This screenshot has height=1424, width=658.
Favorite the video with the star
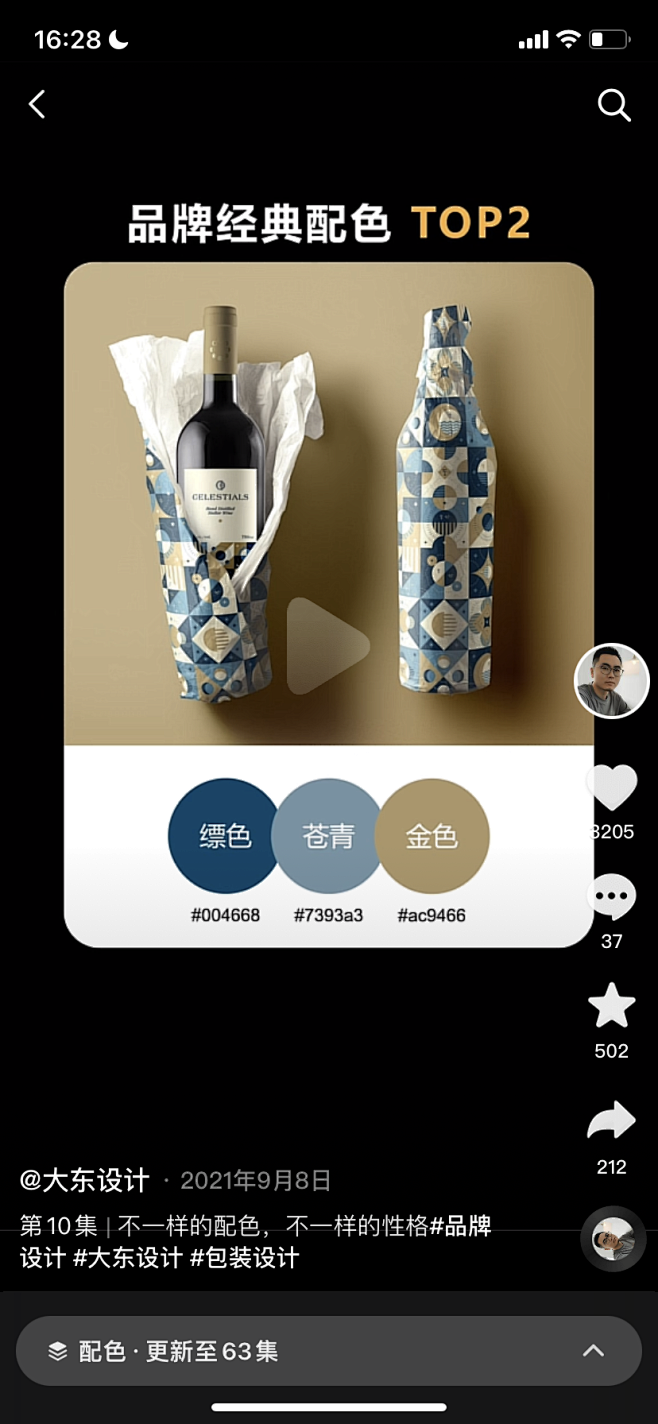[x=612, y=1006]
